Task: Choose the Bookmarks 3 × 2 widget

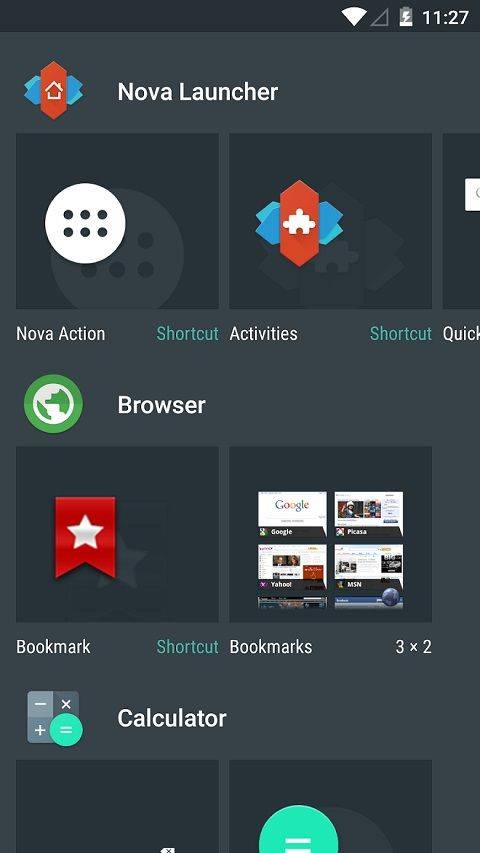Action: pyautogui.click(x=330, y=535)
